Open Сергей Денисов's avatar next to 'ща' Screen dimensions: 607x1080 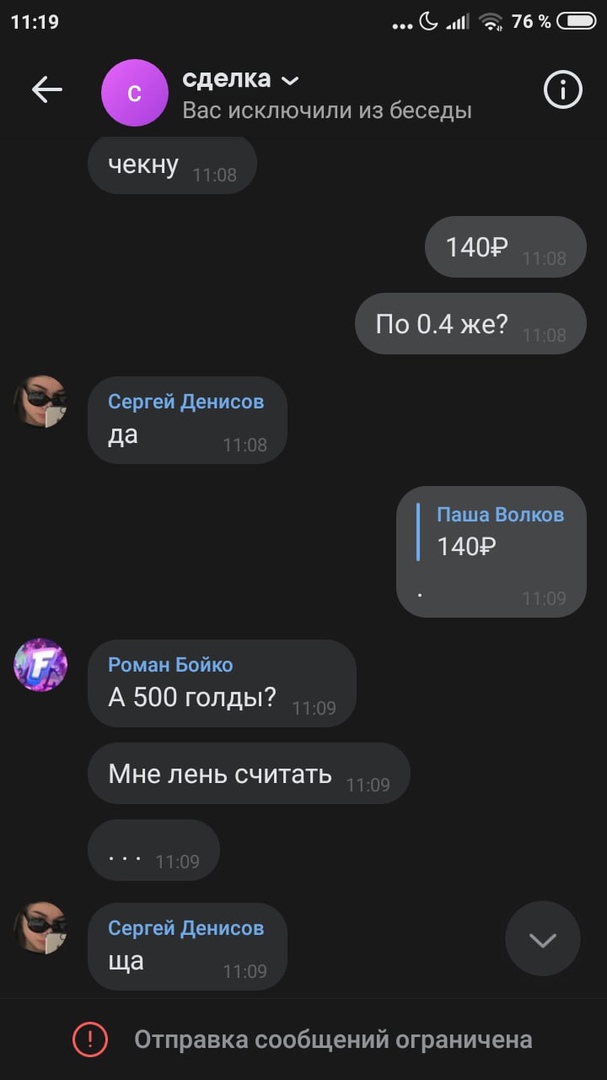coord(40,927)
